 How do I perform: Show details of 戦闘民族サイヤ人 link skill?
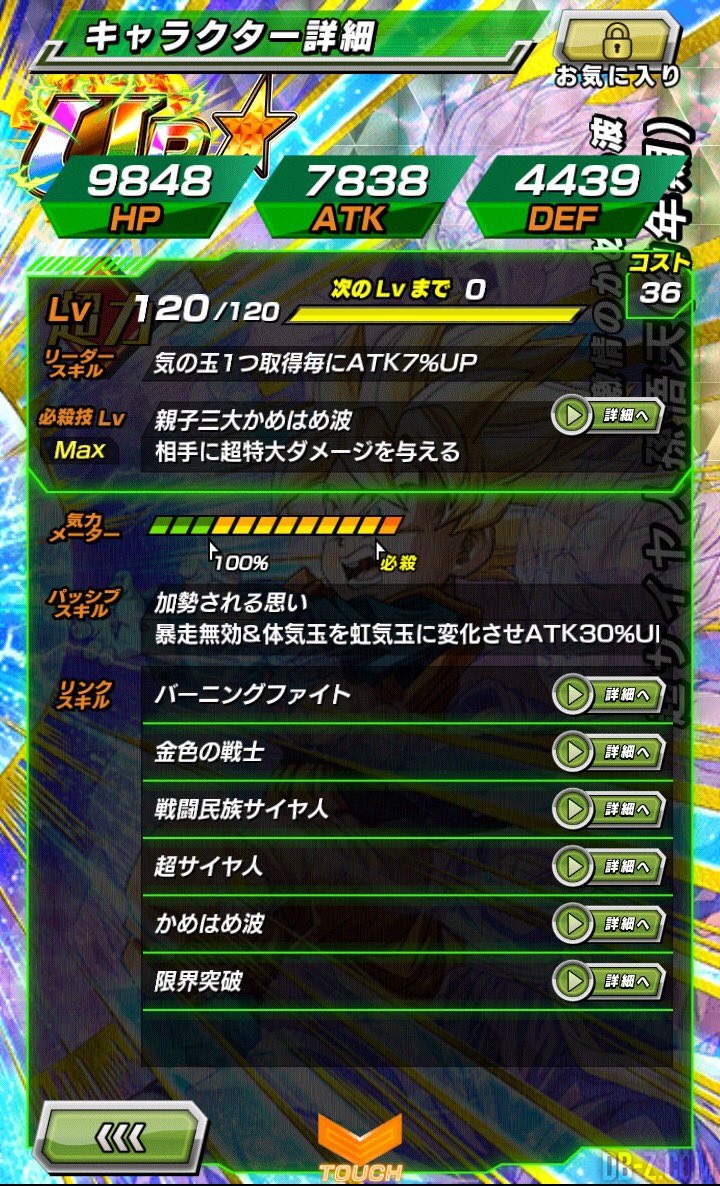608,809
